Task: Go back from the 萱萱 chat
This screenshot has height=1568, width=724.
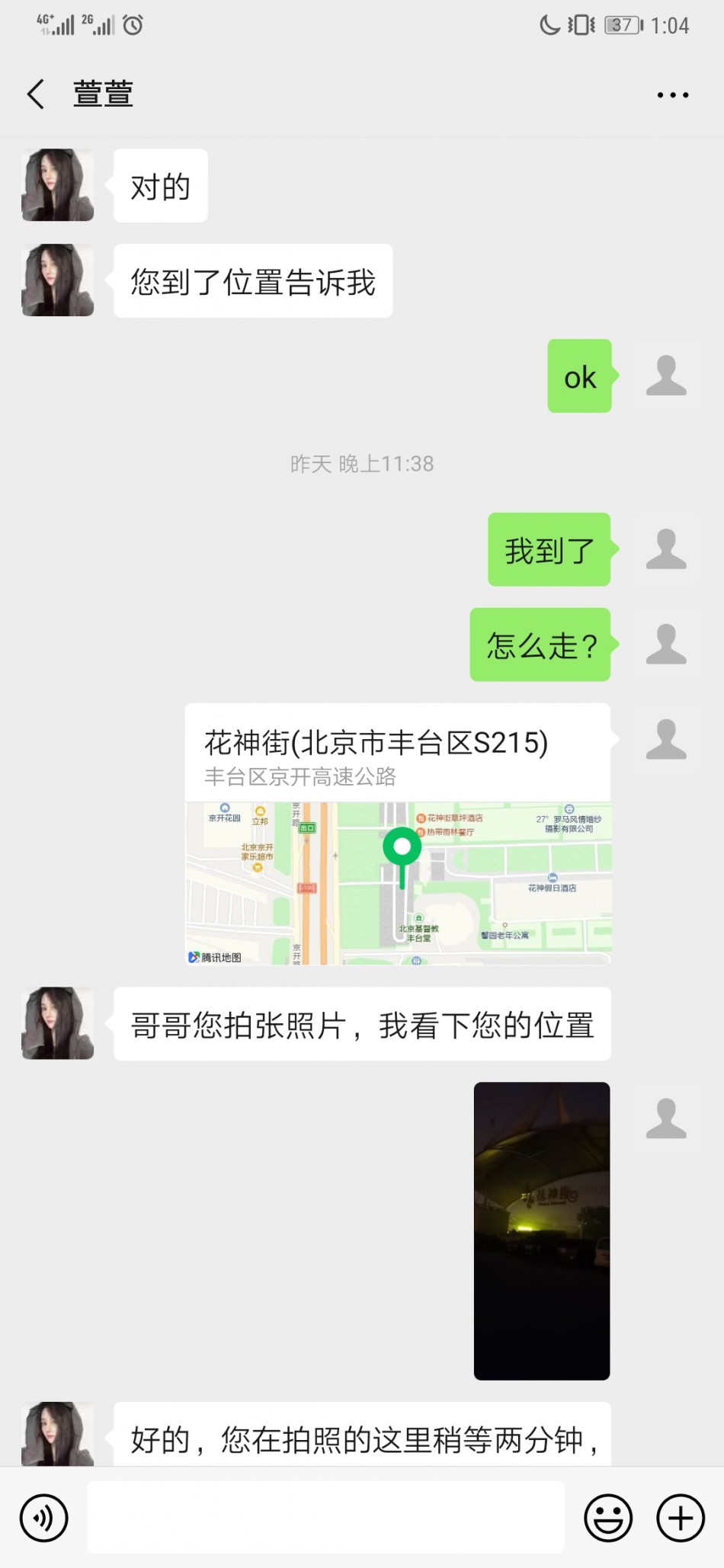Action: point(36,94)
